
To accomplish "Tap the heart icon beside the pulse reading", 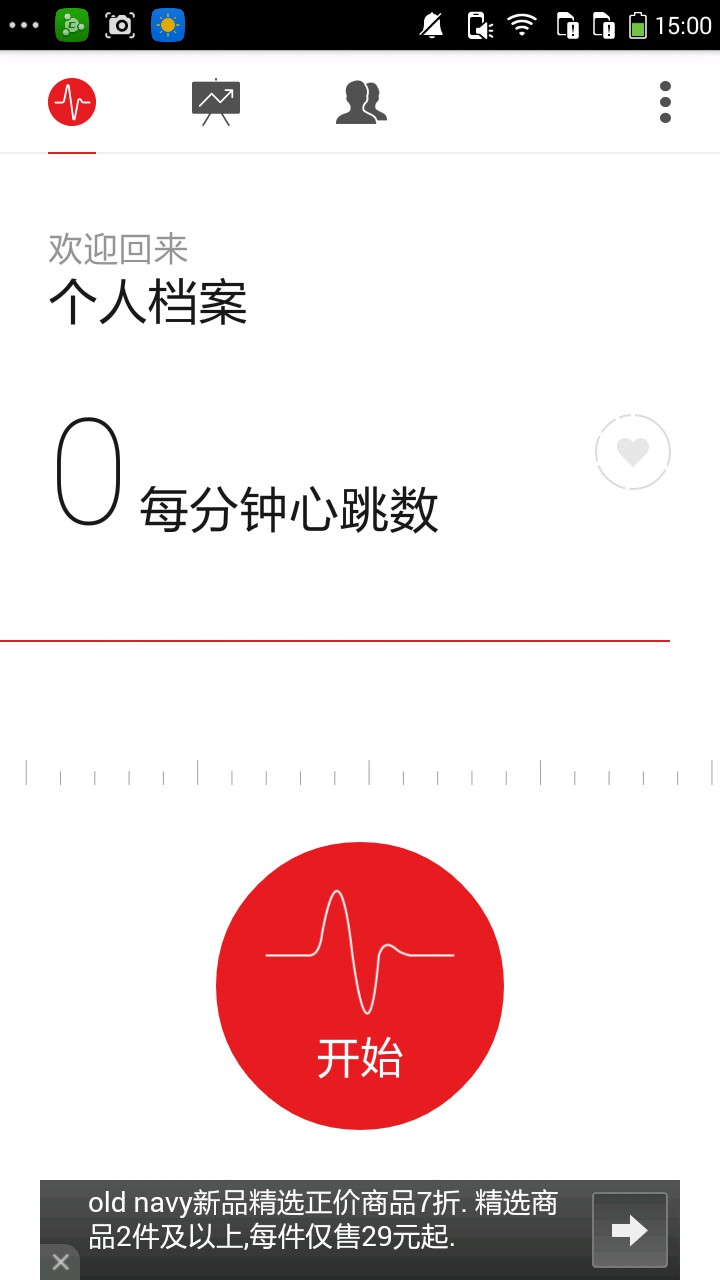I will (x=632, y=452).
